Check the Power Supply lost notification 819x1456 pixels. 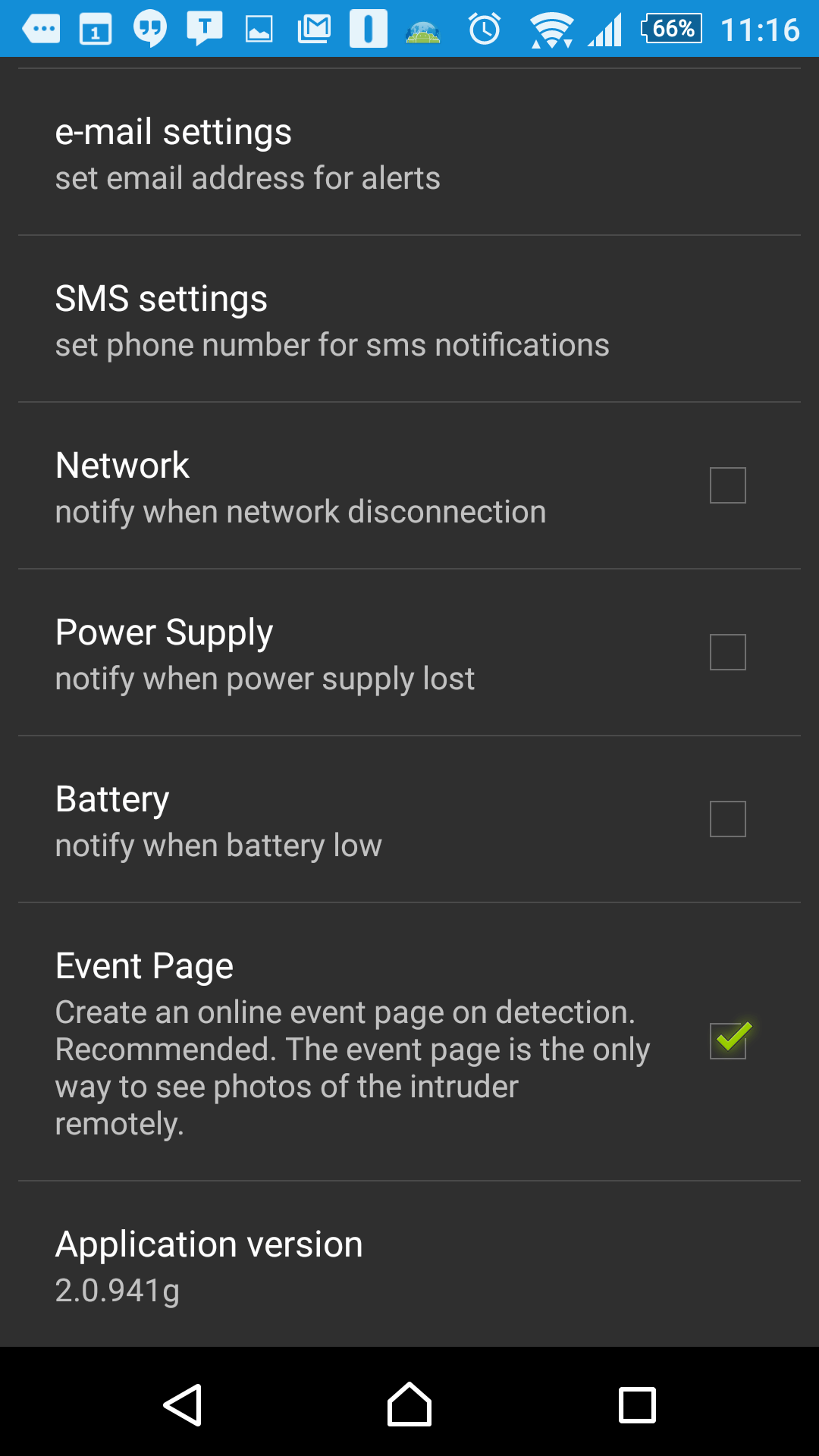click(727, 652)
